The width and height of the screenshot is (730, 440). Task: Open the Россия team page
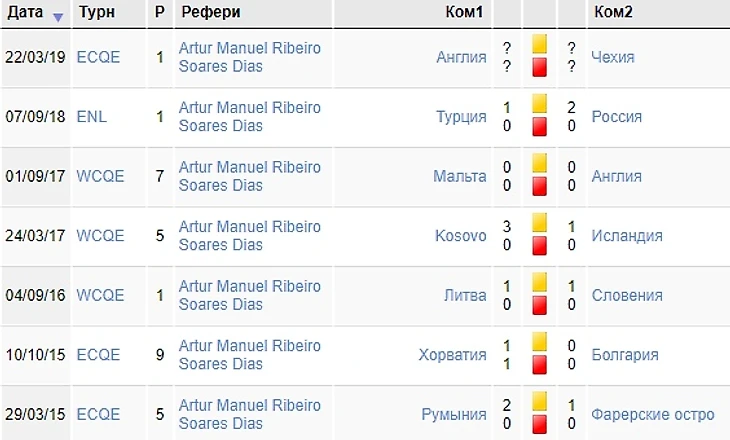[x=616, y=116]
